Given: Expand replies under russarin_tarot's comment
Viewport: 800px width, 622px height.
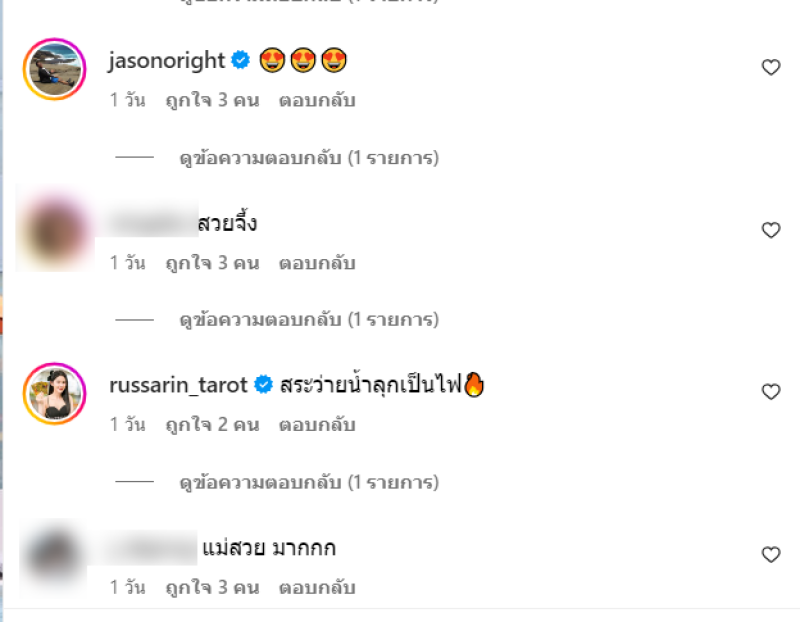Looking at the screenshot, I should pos(308,482).
